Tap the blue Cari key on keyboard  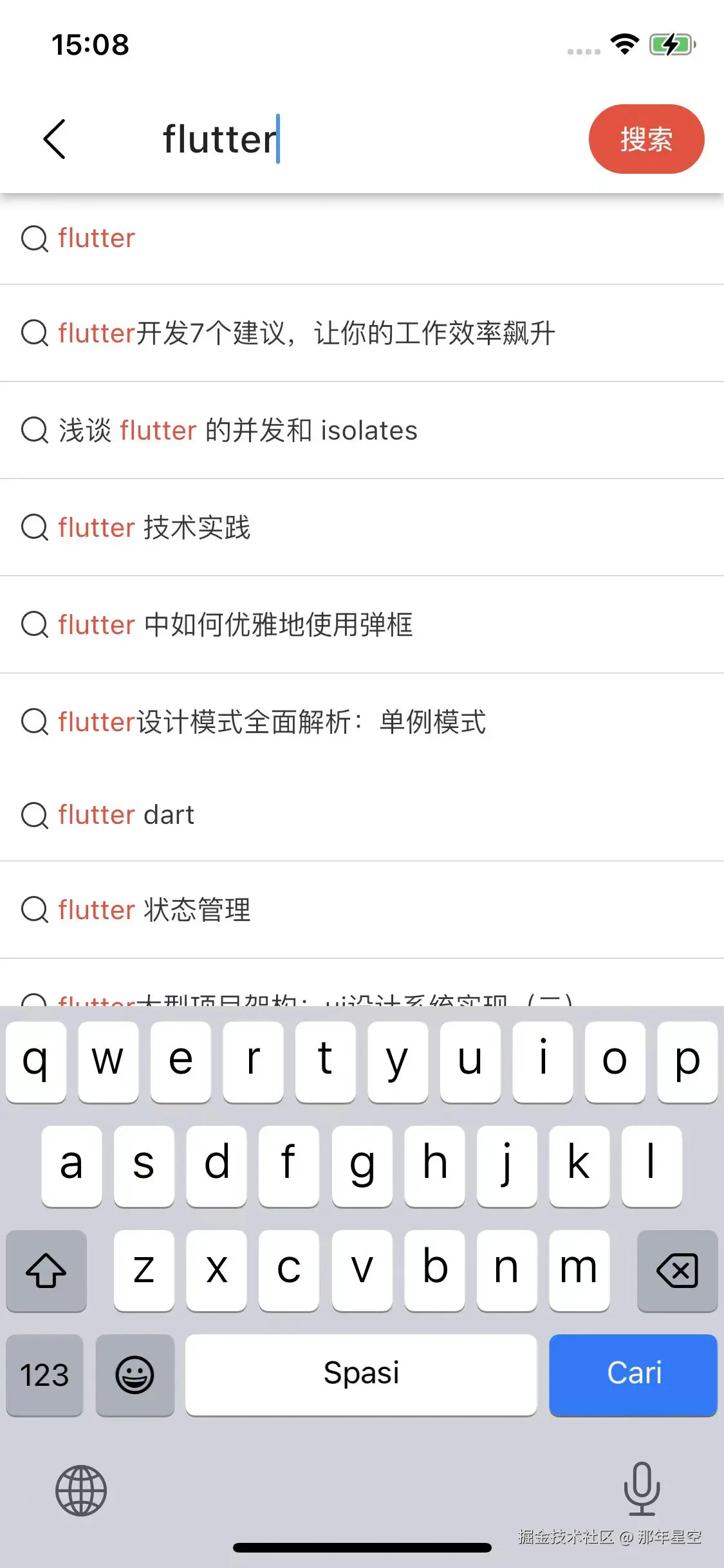click(633, 1374)
